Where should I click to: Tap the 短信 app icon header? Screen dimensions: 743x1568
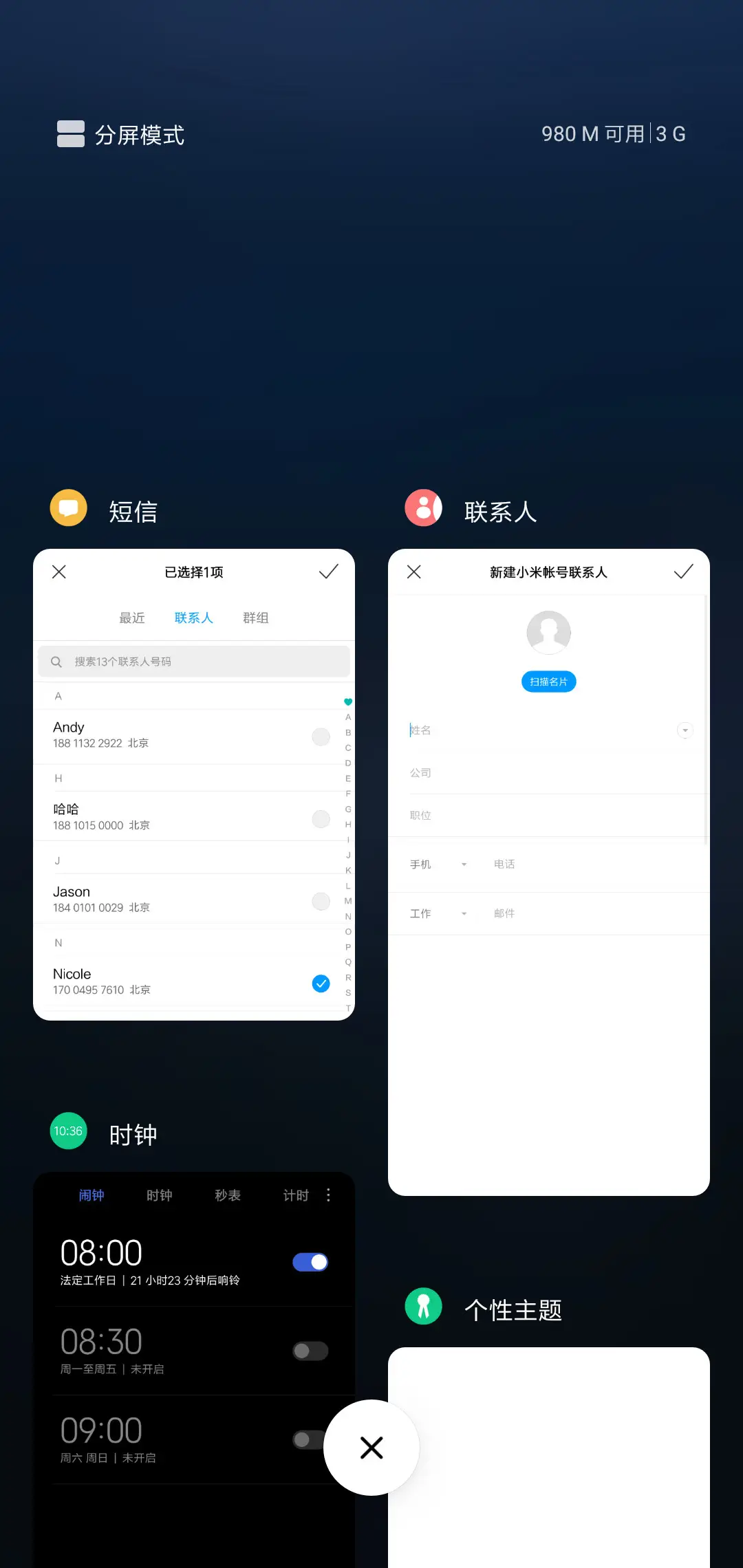tap(69, 508)
